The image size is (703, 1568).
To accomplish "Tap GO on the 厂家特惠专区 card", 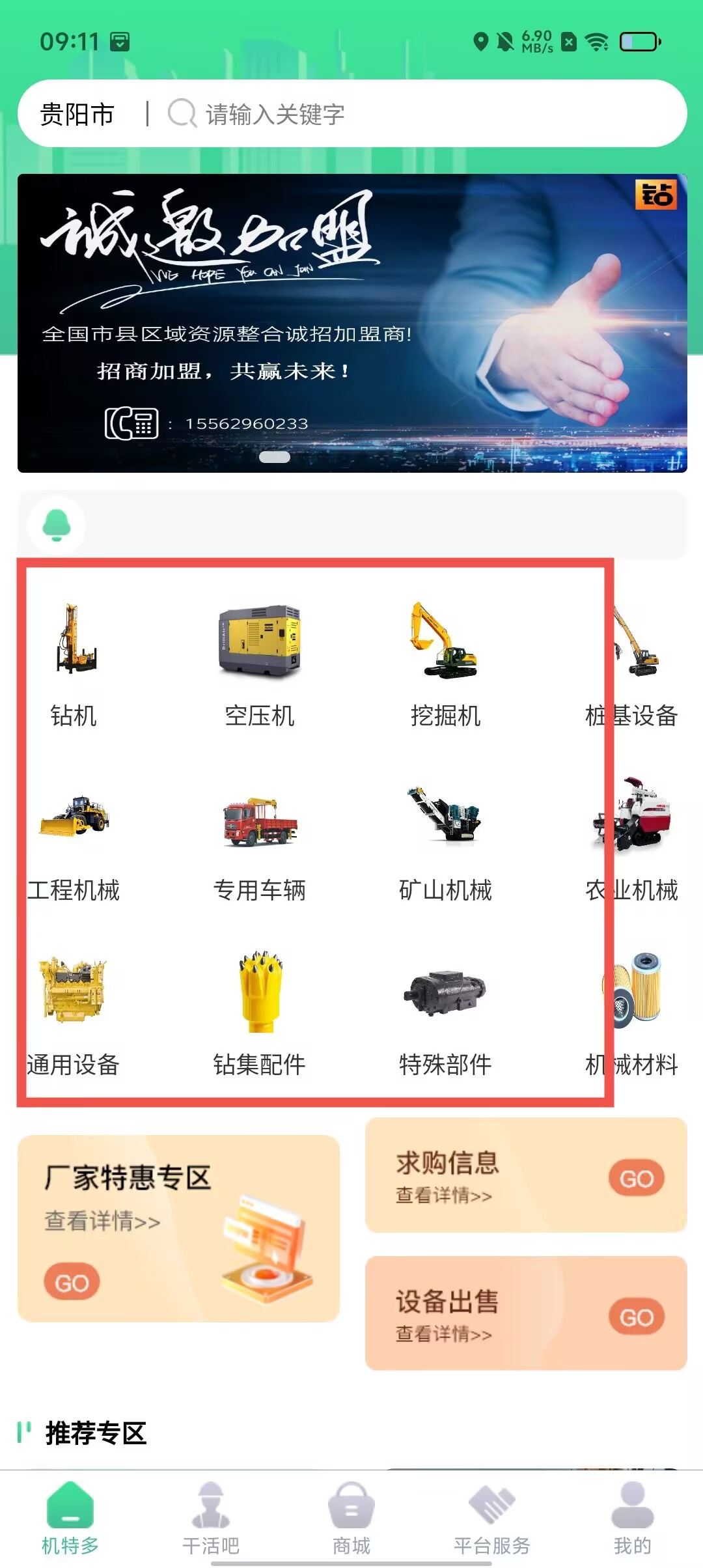I will [x=72, y=1282].
